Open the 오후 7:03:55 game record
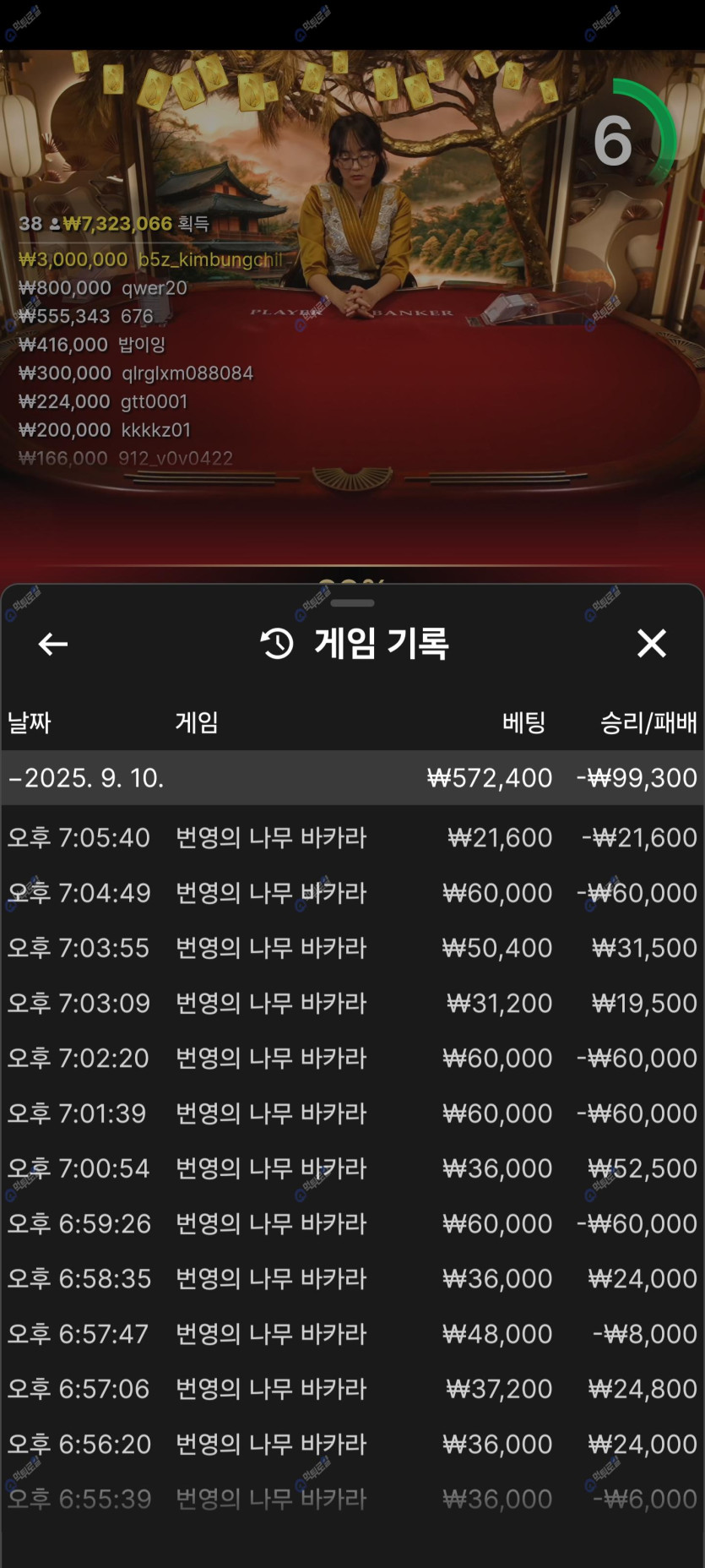 pos(352,948)
